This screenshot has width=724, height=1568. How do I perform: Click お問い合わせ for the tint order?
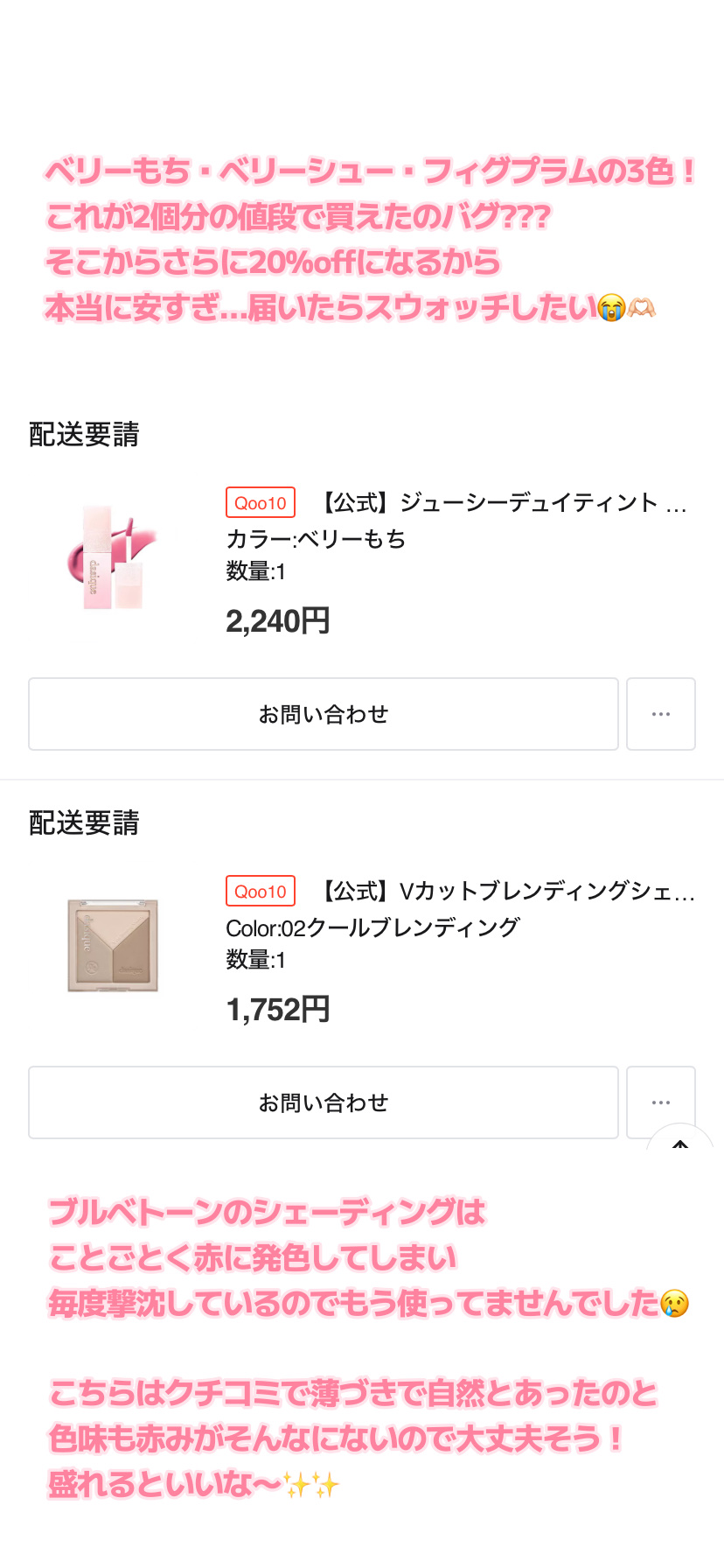(323, 714)
